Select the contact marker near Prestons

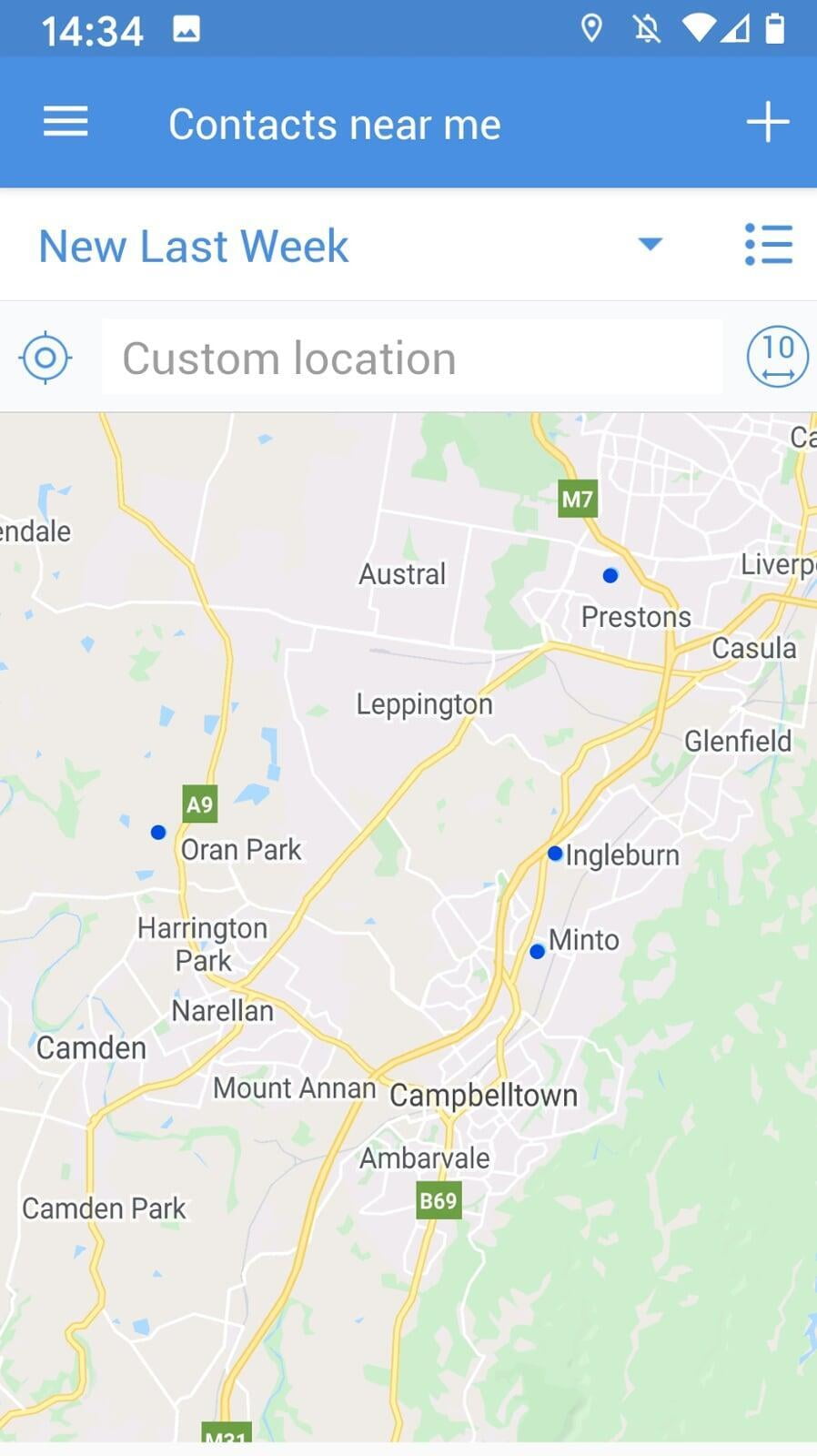pyautogui.click(x=610, y=575)
